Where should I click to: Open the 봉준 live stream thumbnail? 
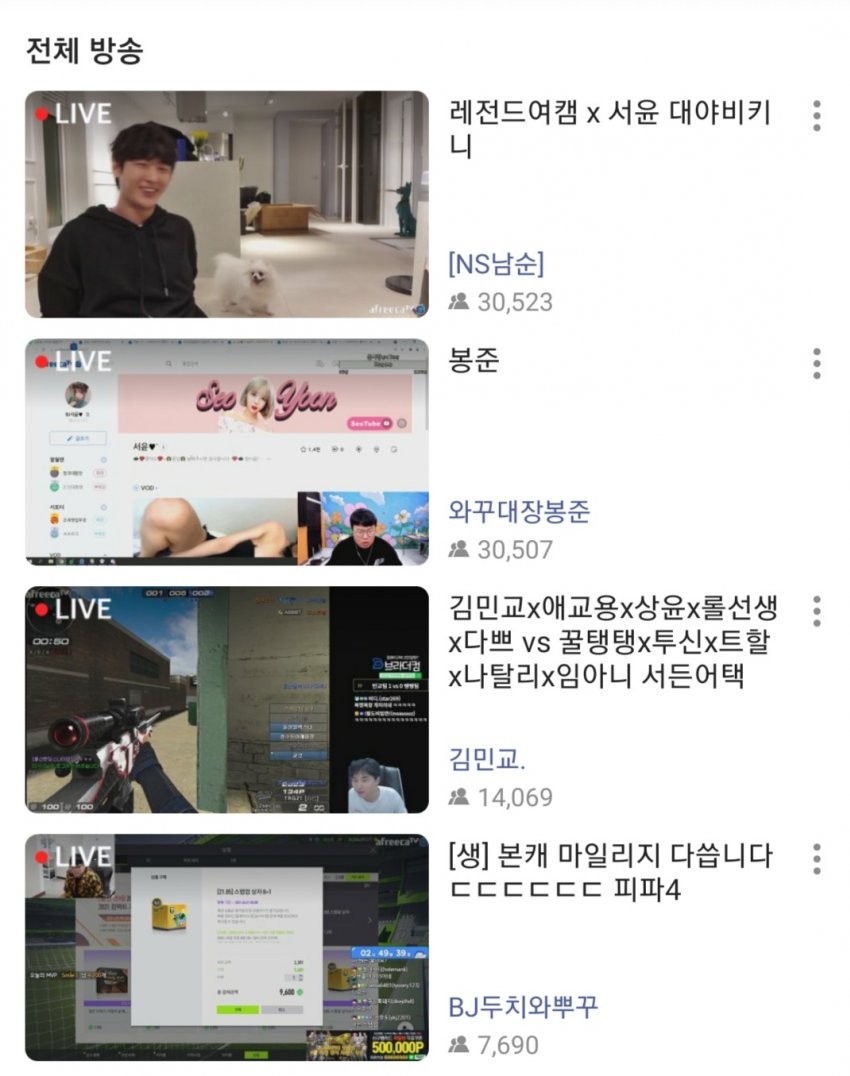tap(227, 452)
